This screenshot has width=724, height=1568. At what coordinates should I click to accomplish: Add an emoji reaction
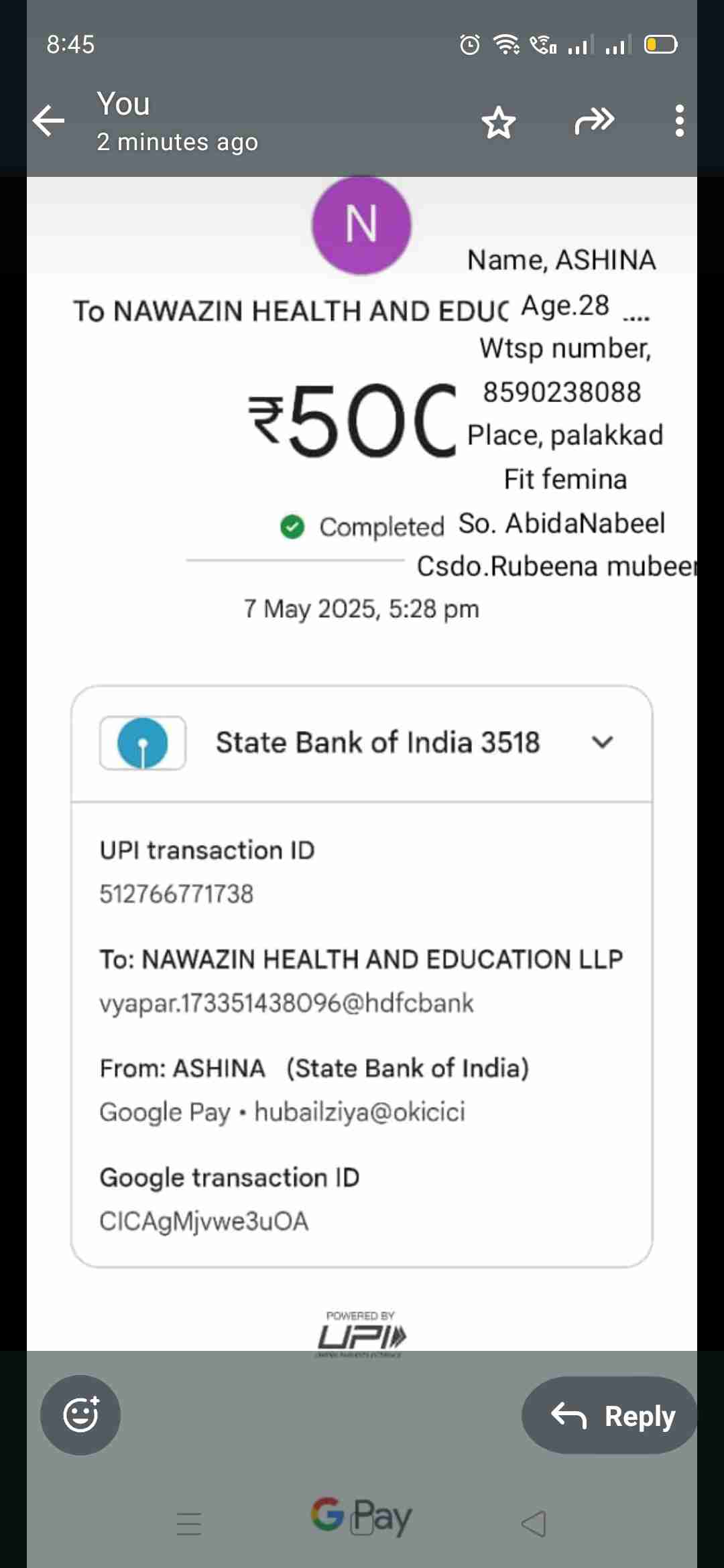coord(80,1415)
